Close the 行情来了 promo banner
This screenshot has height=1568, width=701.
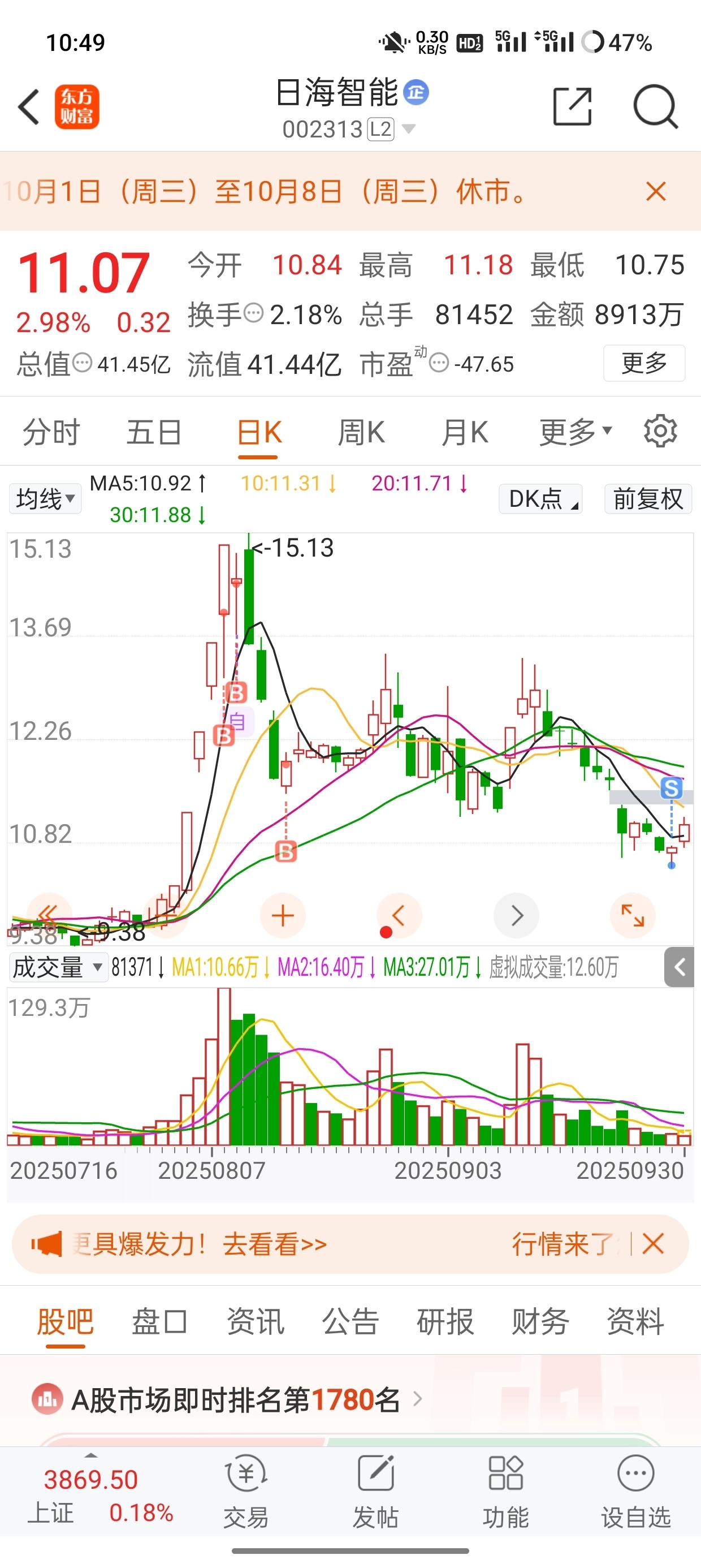[653, 1243]
